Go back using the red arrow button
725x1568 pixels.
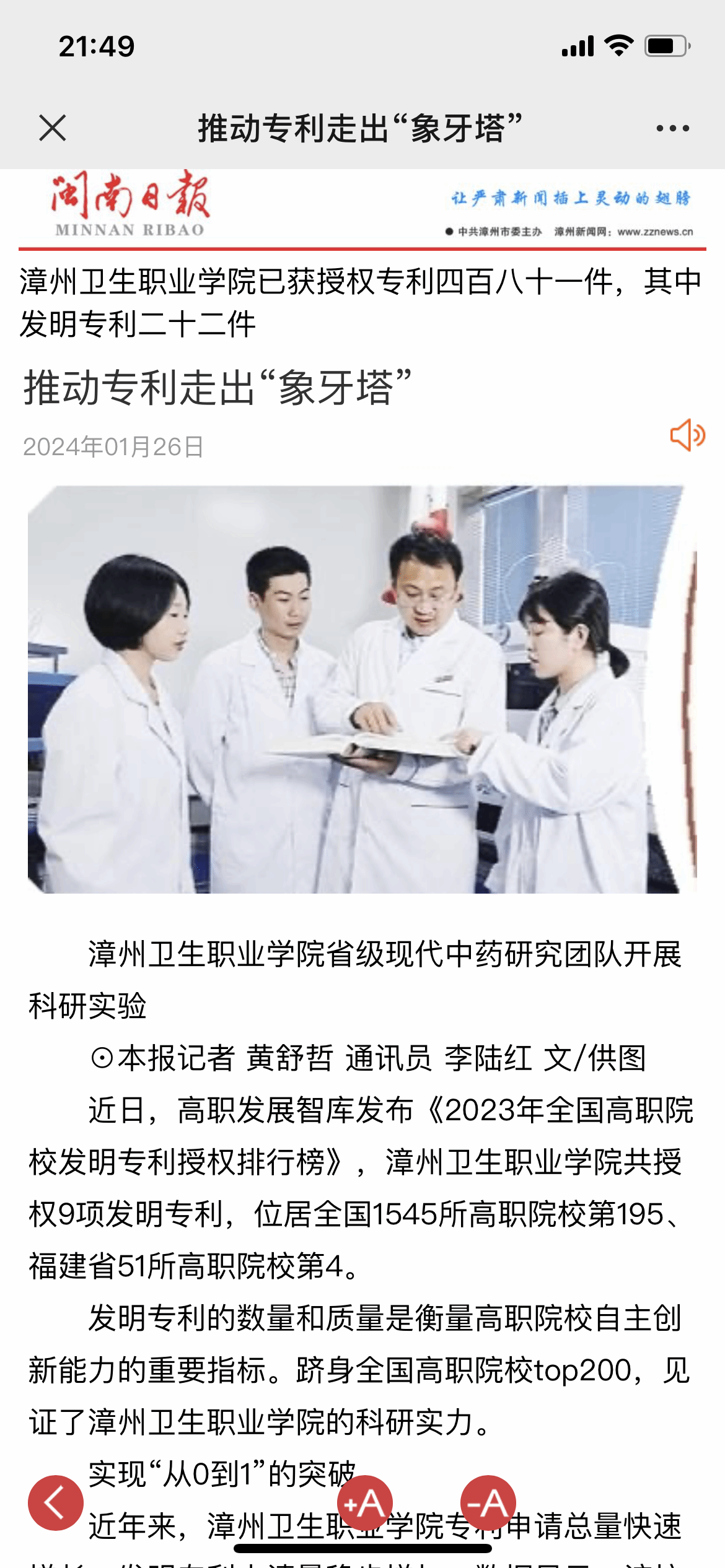point(56,1502)
